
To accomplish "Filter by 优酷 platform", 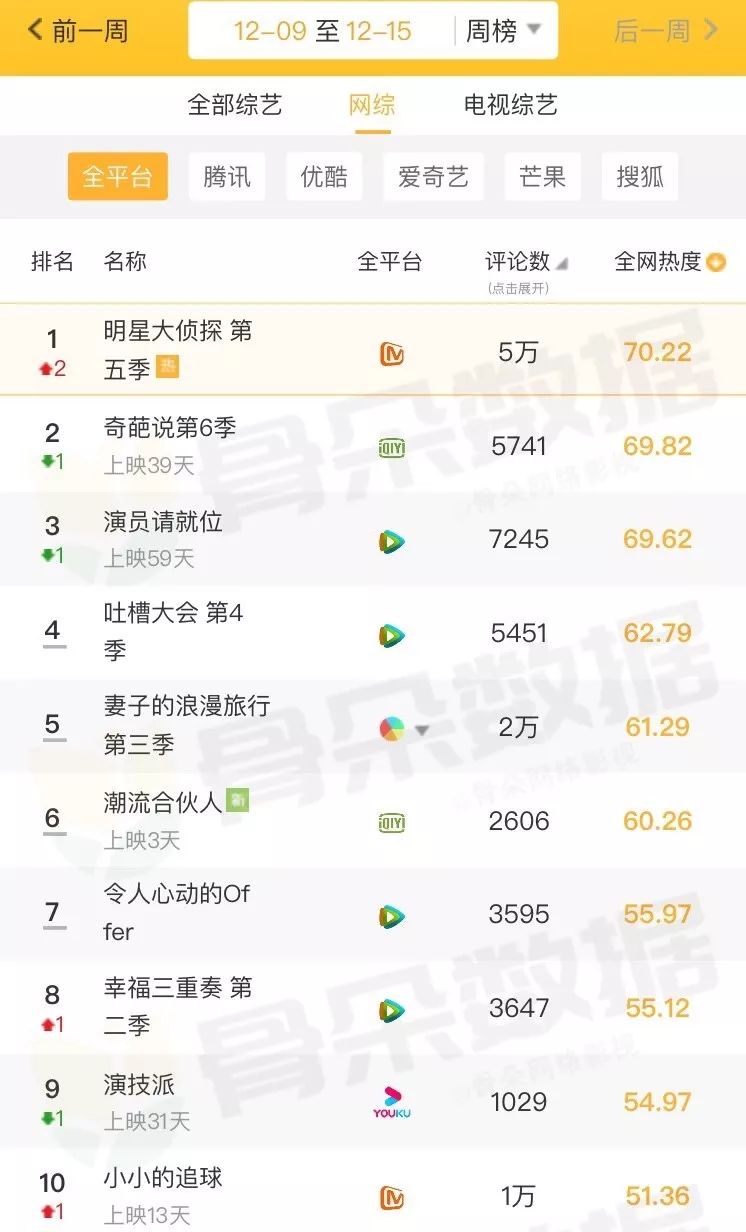I will click(x=324, y=177).
